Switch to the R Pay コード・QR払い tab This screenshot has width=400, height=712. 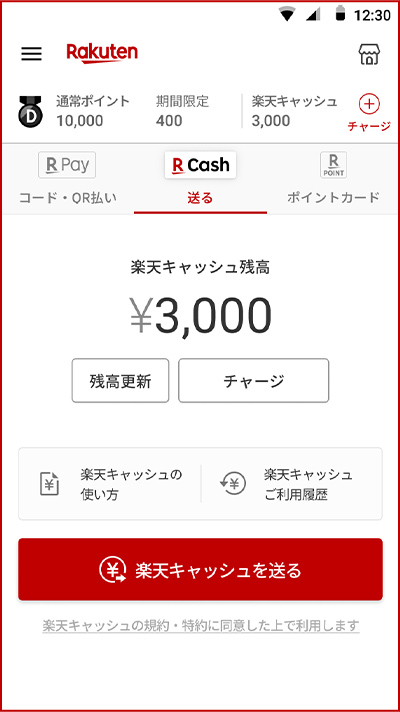(67, 179)
